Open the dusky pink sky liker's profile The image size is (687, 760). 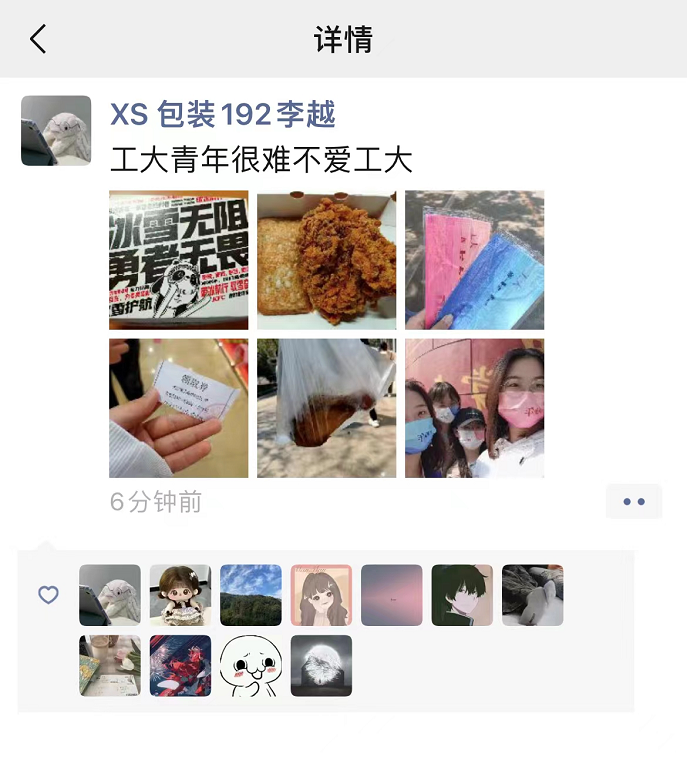click(x=392, y=595)
